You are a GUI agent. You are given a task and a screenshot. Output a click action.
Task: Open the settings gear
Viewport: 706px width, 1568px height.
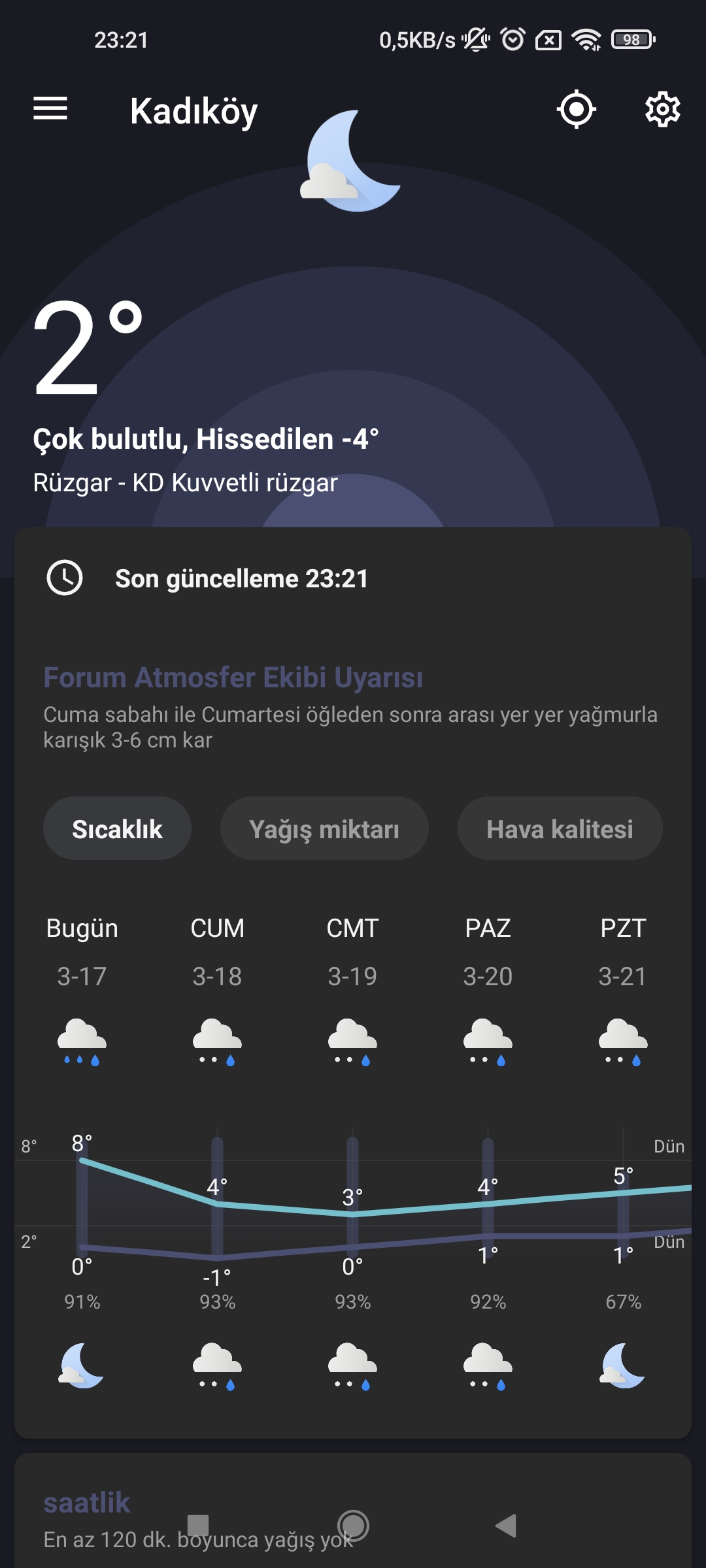pos(662,109)
